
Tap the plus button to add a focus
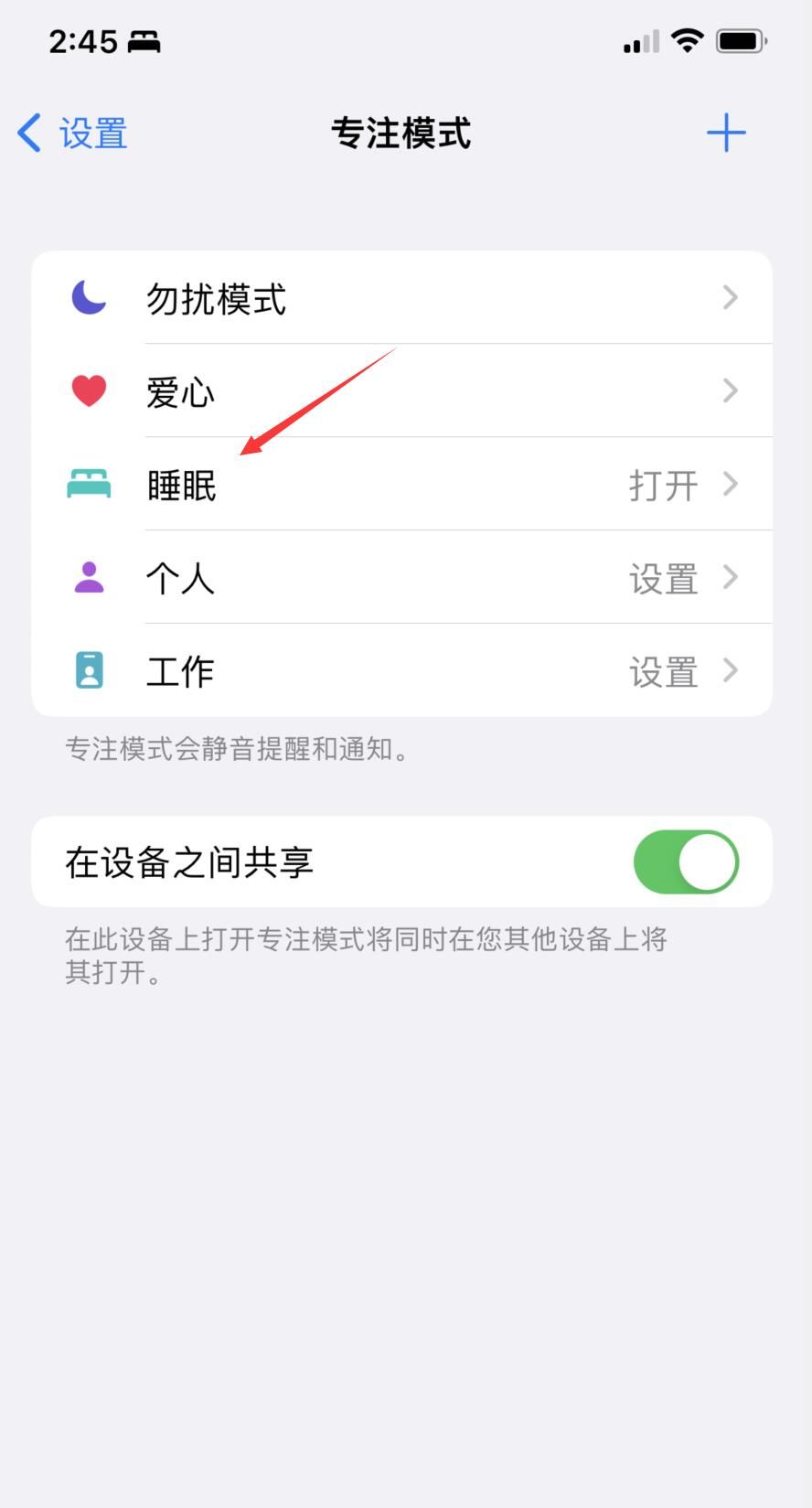click(x=726, y=132)
